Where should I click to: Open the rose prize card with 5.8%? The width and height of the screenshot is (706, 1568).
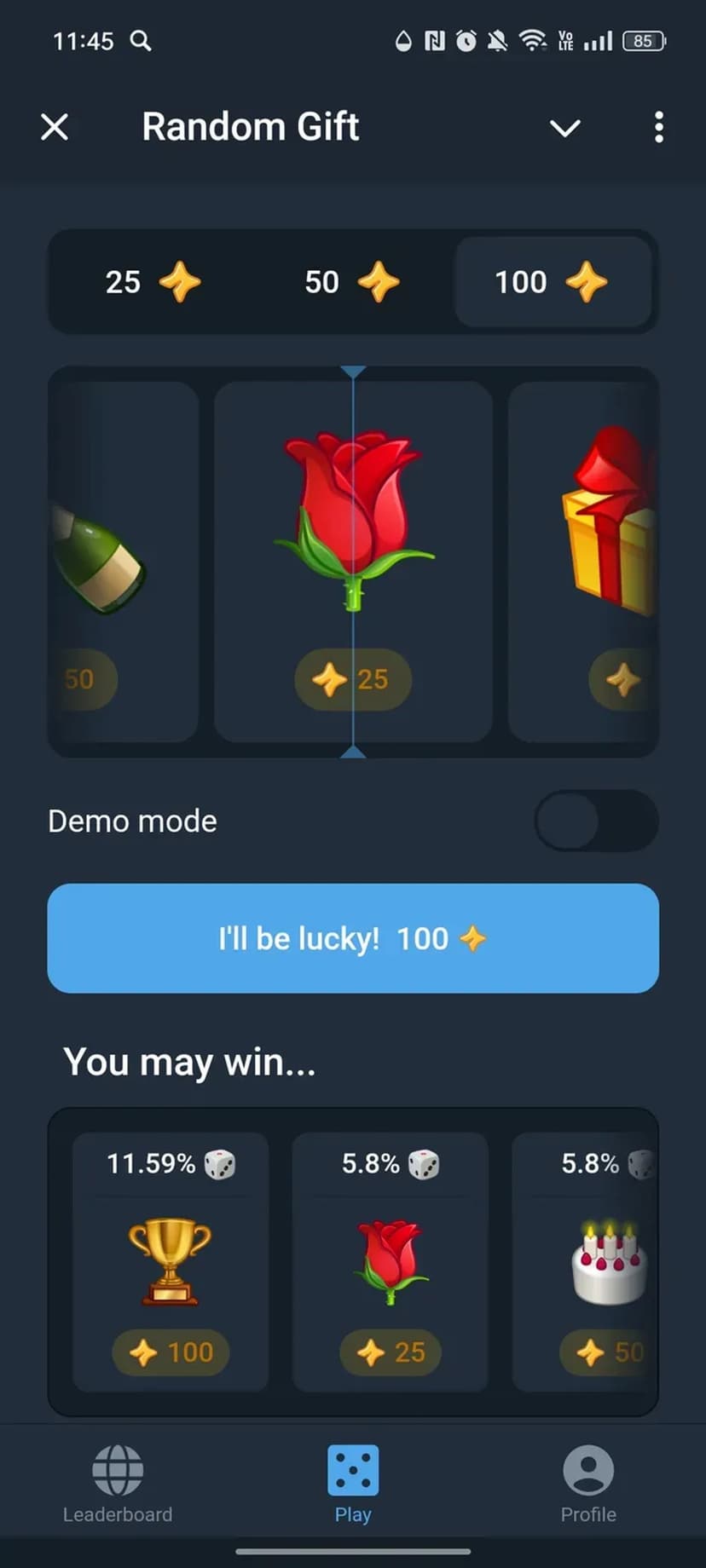(x=391, y=1261)
